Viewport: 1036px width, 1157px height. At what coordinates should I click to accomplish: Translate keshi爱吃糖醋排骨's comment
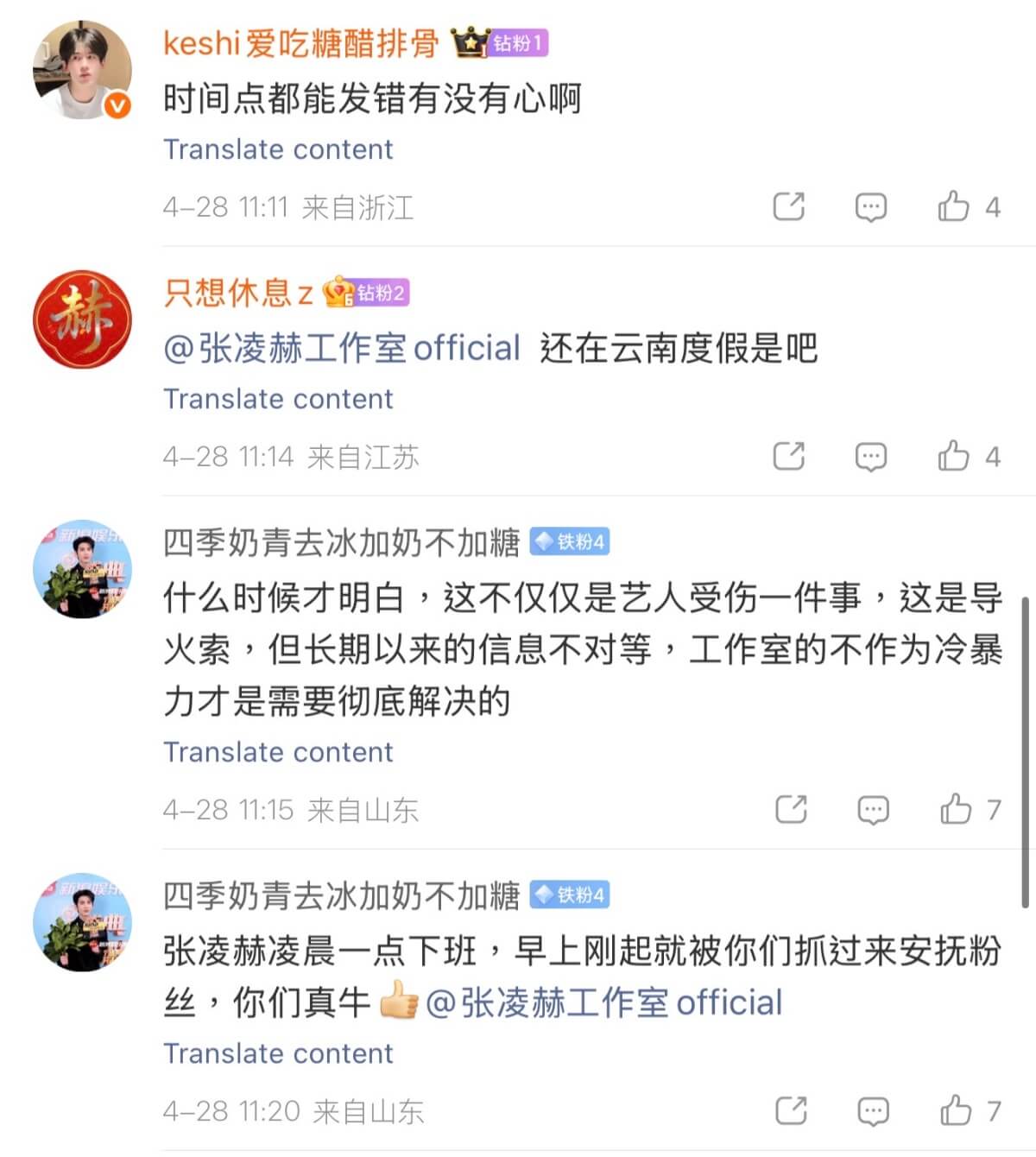click(278, 149)
